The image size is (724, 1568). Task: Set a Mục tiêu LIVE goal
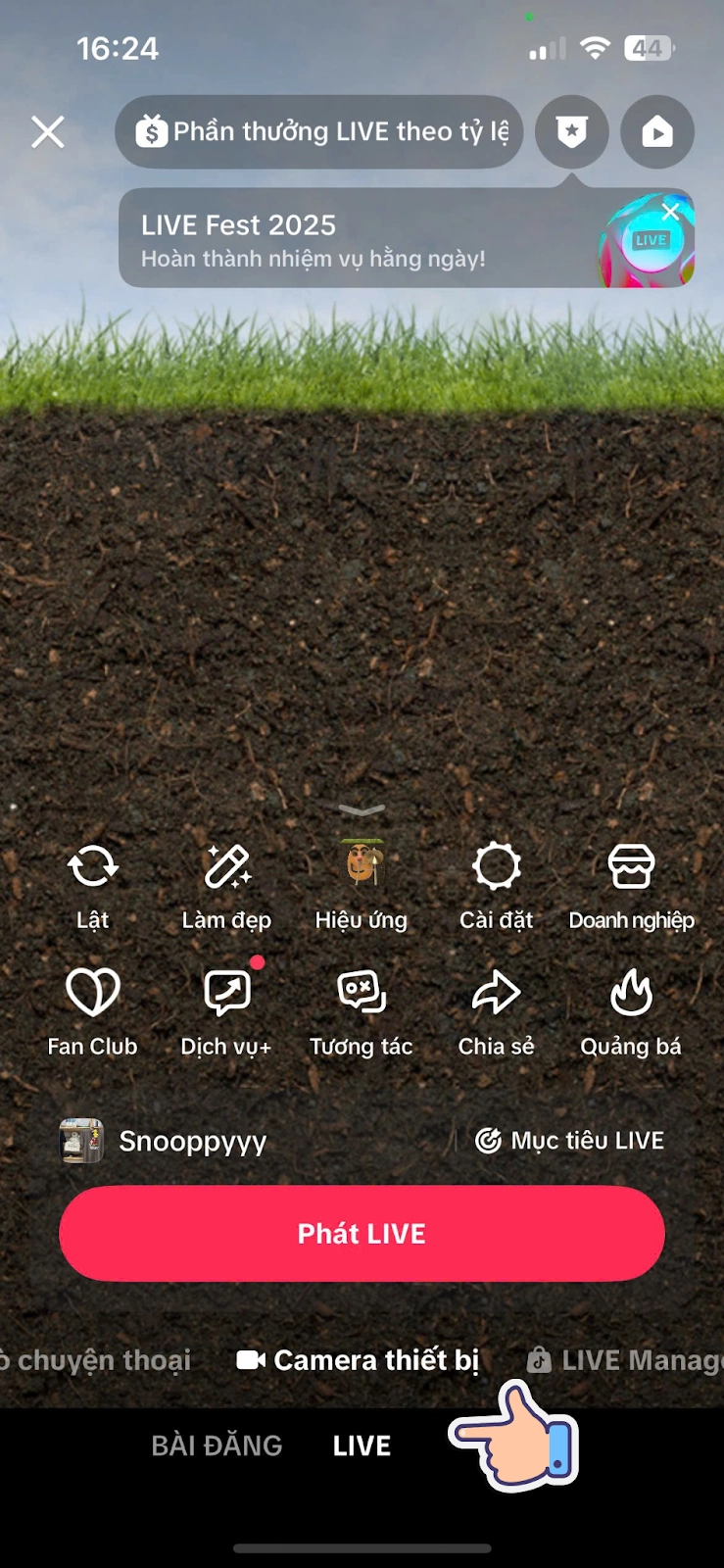[x=570, y=1141]
